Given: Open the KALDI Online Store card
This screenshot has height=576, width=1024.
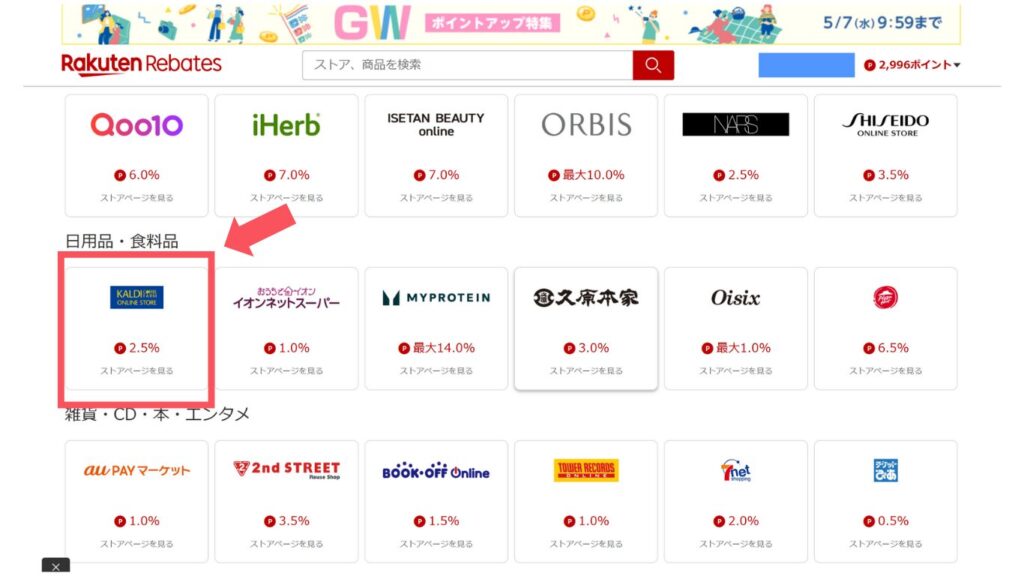Looking at the screenshot, I should (x=137, y=328).
